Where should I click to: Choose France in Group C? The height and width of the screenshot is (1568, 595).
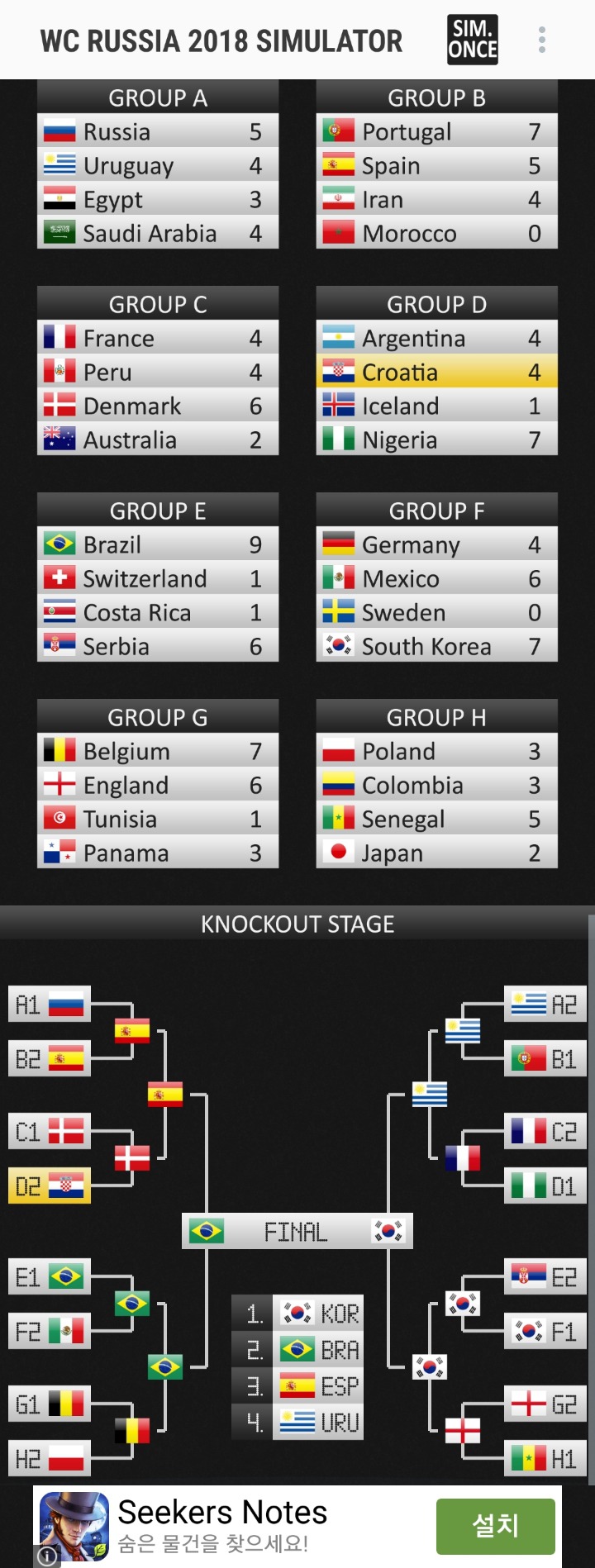coord(157,339)
